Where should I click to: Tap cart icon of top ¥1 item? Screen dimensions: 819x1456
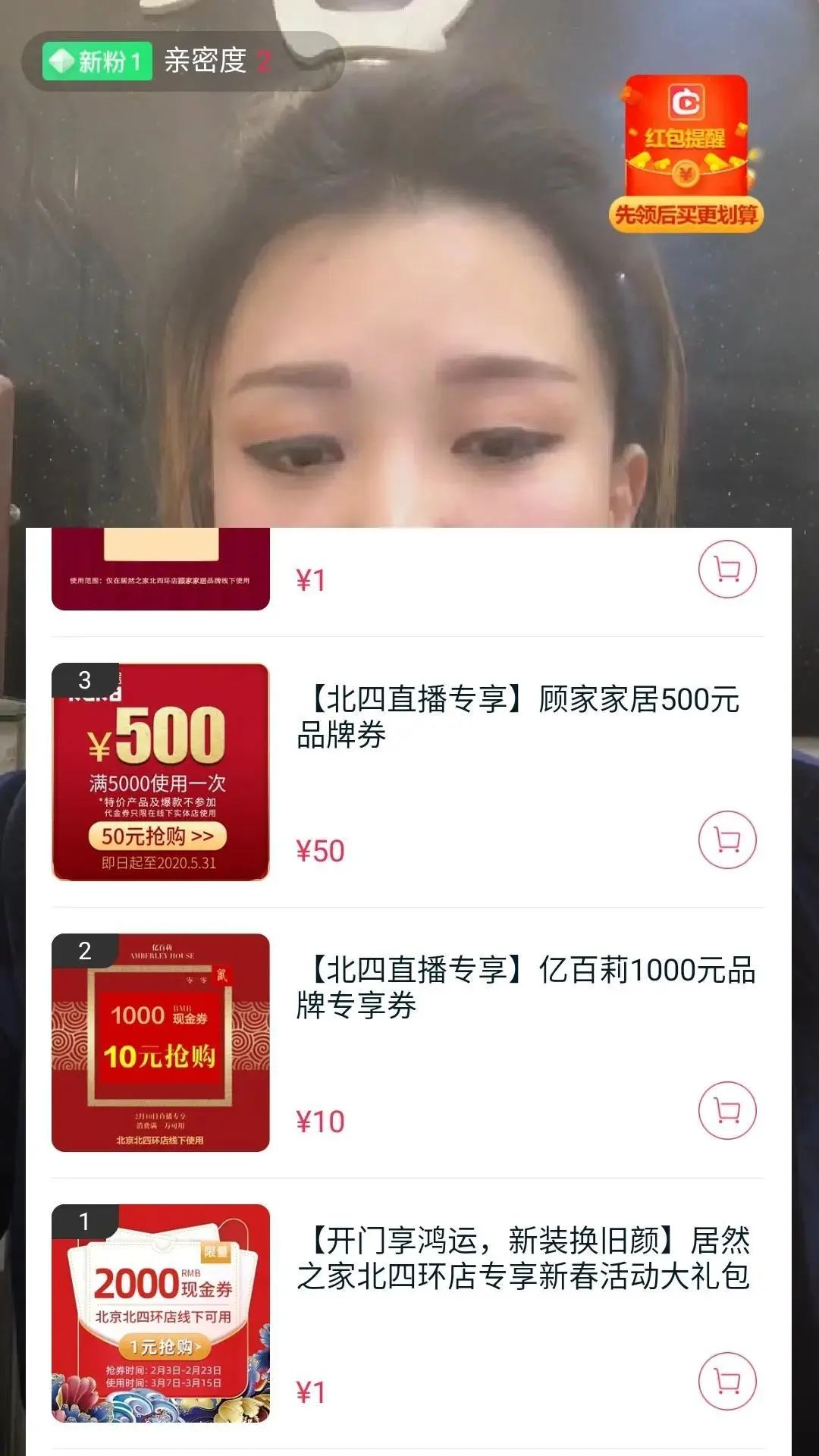point(726,569)
